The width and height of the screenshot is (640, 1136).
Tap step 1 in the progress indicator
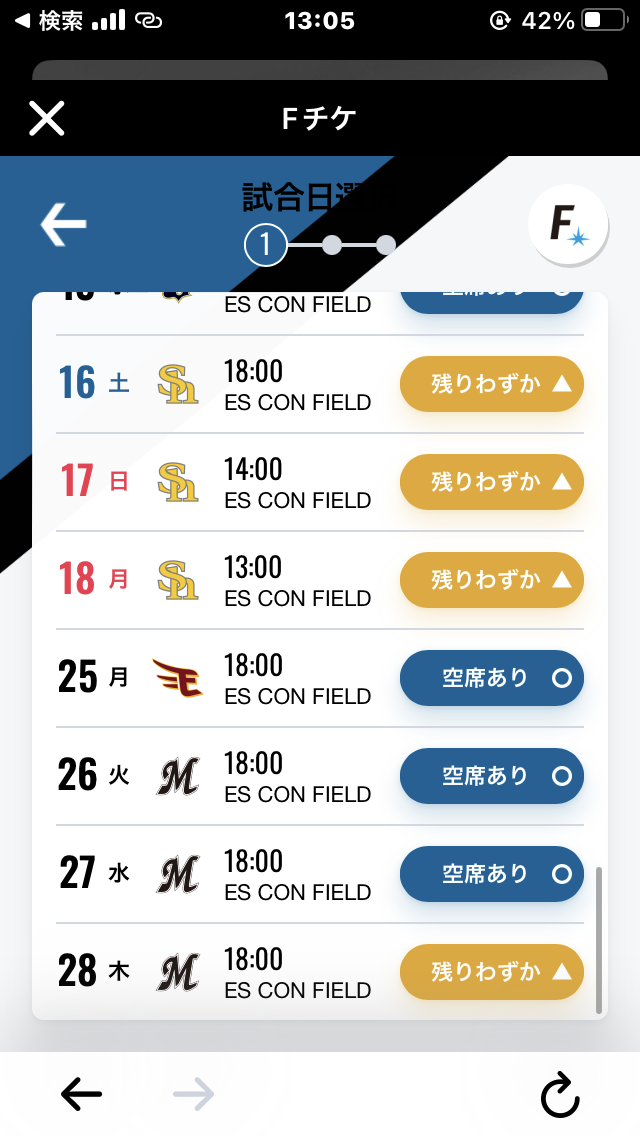pos(265,246)
